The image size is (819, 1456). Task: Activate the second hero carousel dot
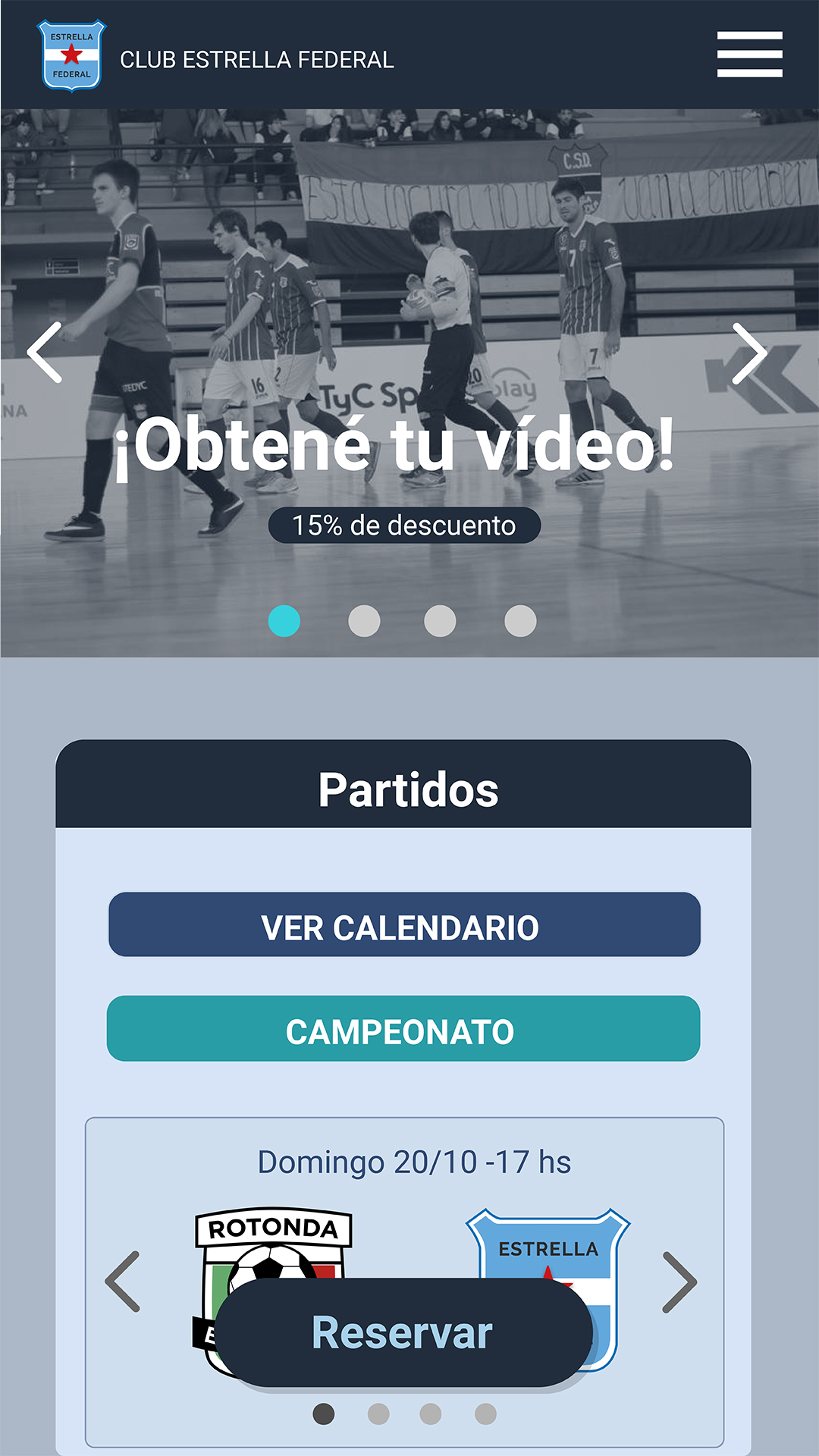click(x=363, y=620)
